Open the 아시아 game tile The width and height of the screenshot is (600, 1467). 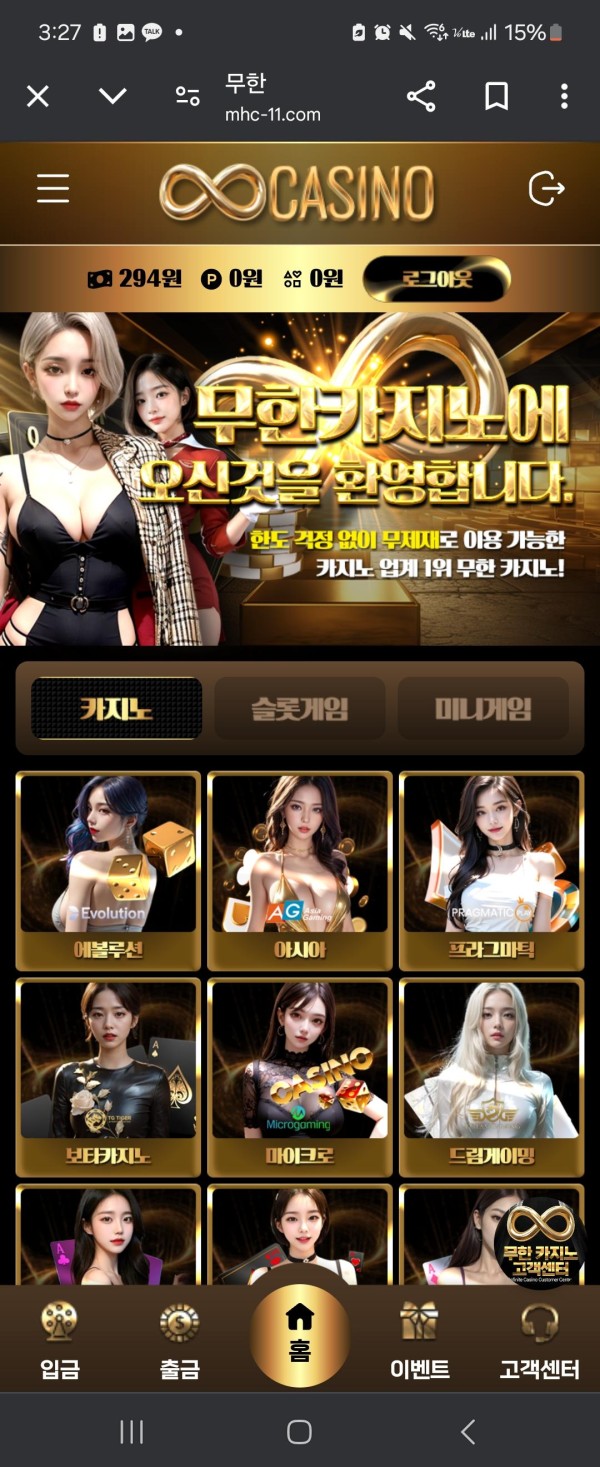[300, 868]
